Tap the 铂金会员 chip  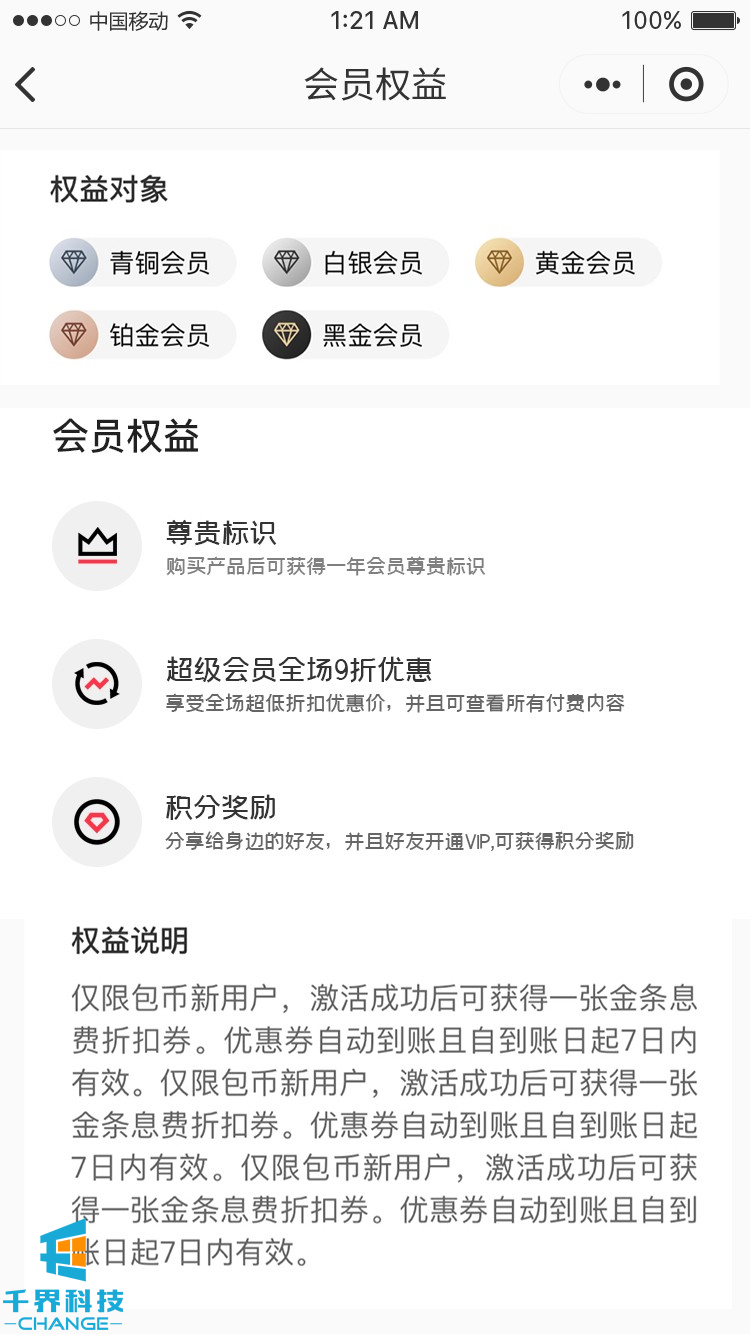pyautogui.click(x=143, y=335)
